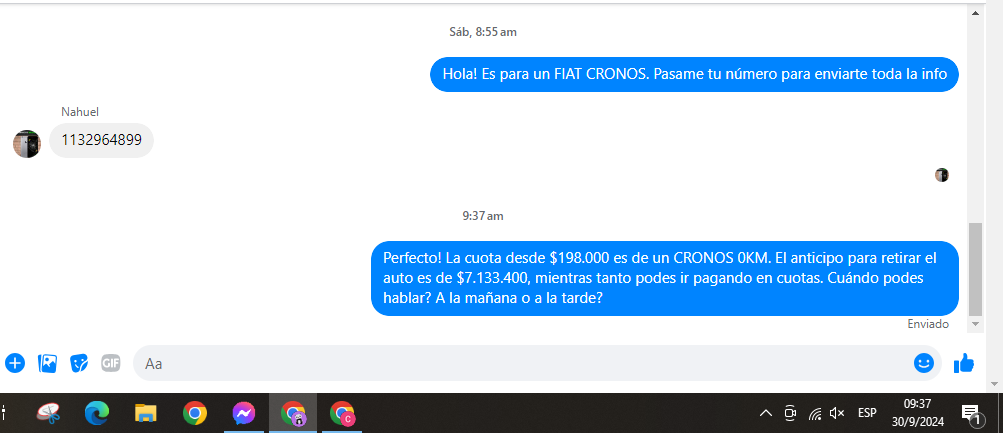Open File Explorer from the taskbar
This screenshot has height=433, width=1003.
146,412
